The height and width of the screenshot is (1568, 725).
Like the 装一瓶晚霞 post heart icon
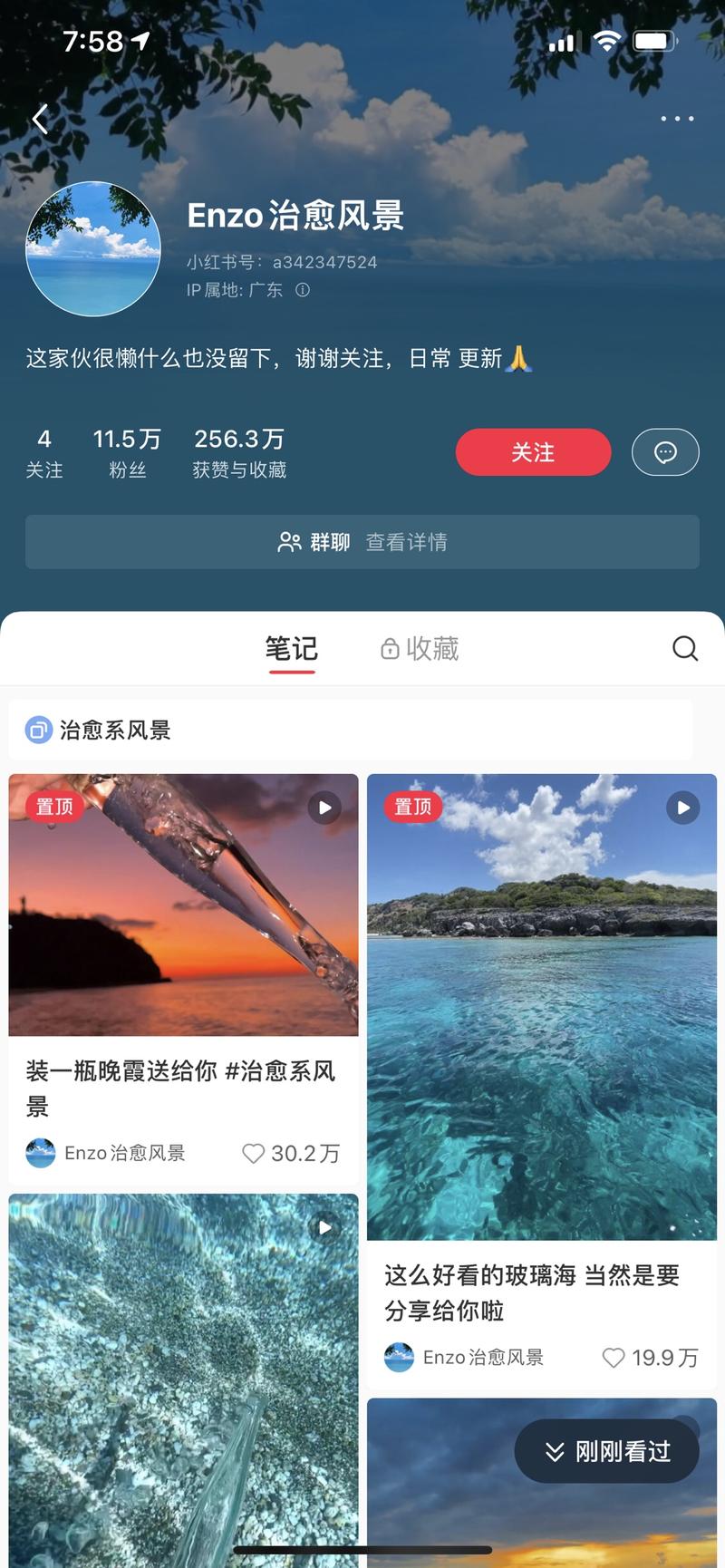(253, 1153)
